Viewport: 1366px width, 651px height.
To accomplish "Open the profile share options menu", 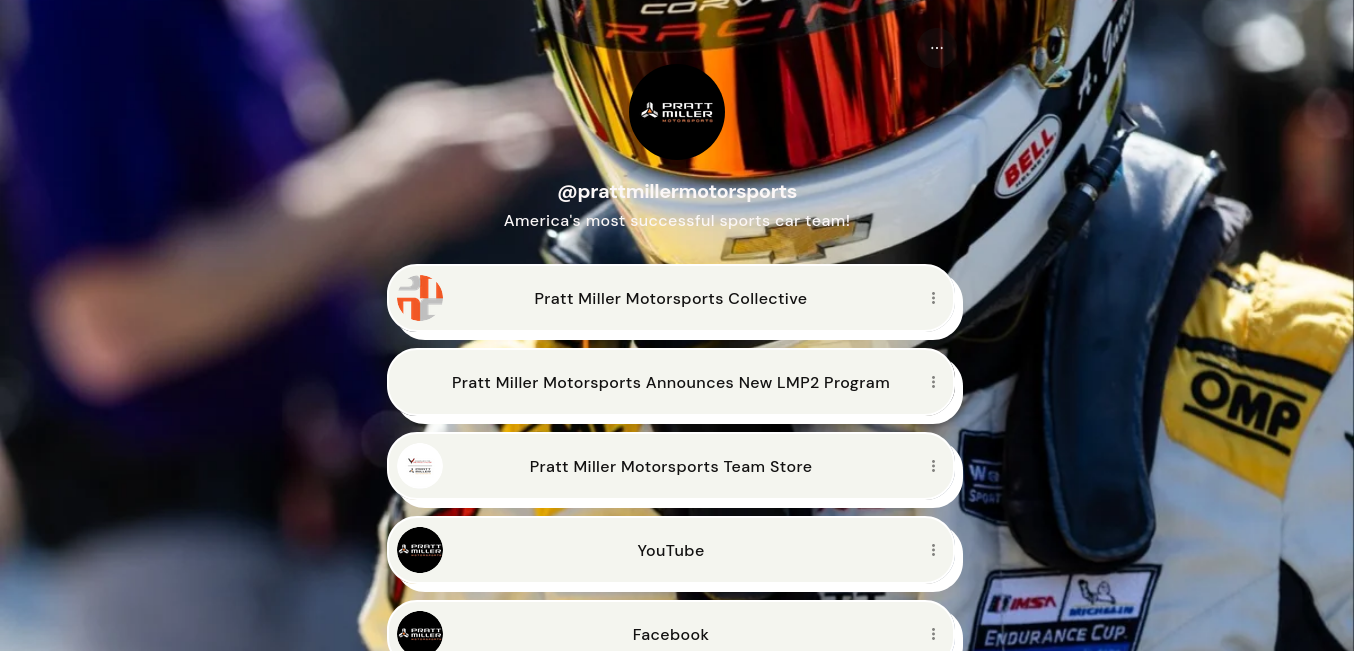I will coord(937,48).
